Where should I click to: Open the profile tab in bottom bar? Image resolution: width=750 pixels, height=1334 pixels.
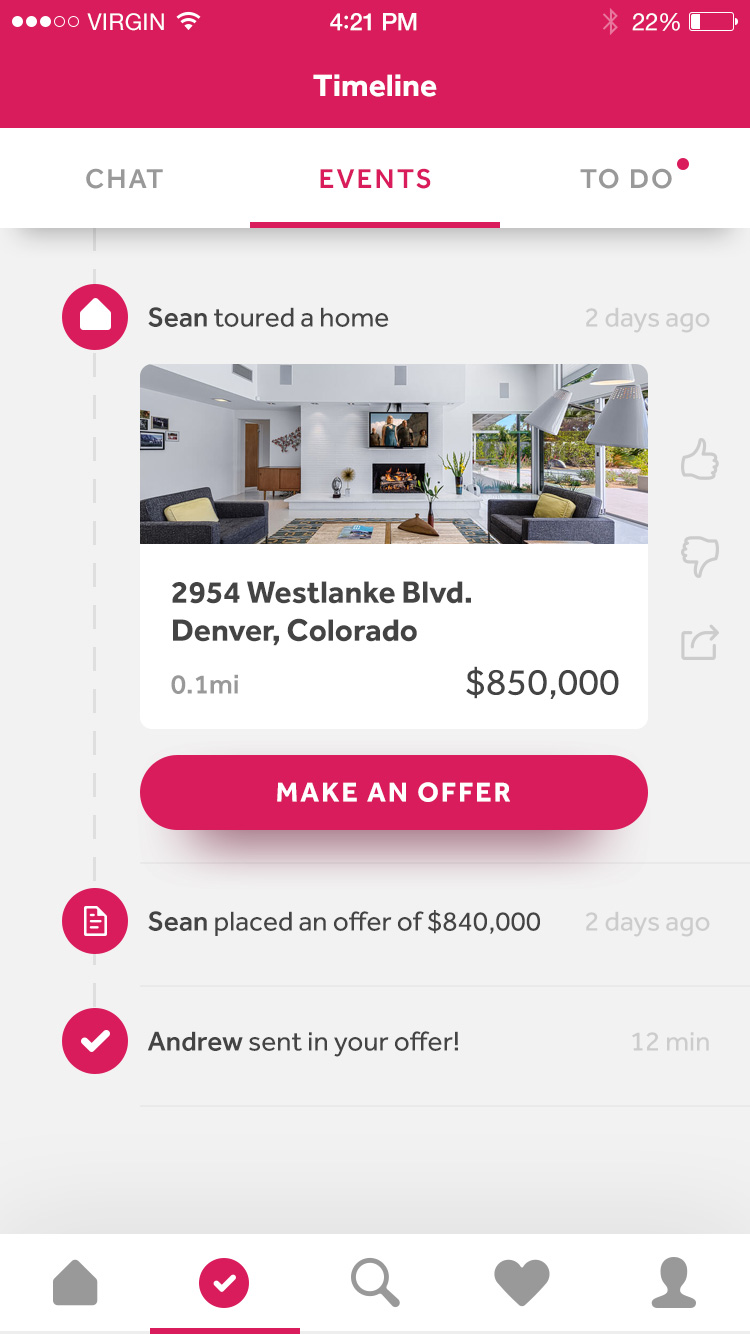tap(673, 1283)
